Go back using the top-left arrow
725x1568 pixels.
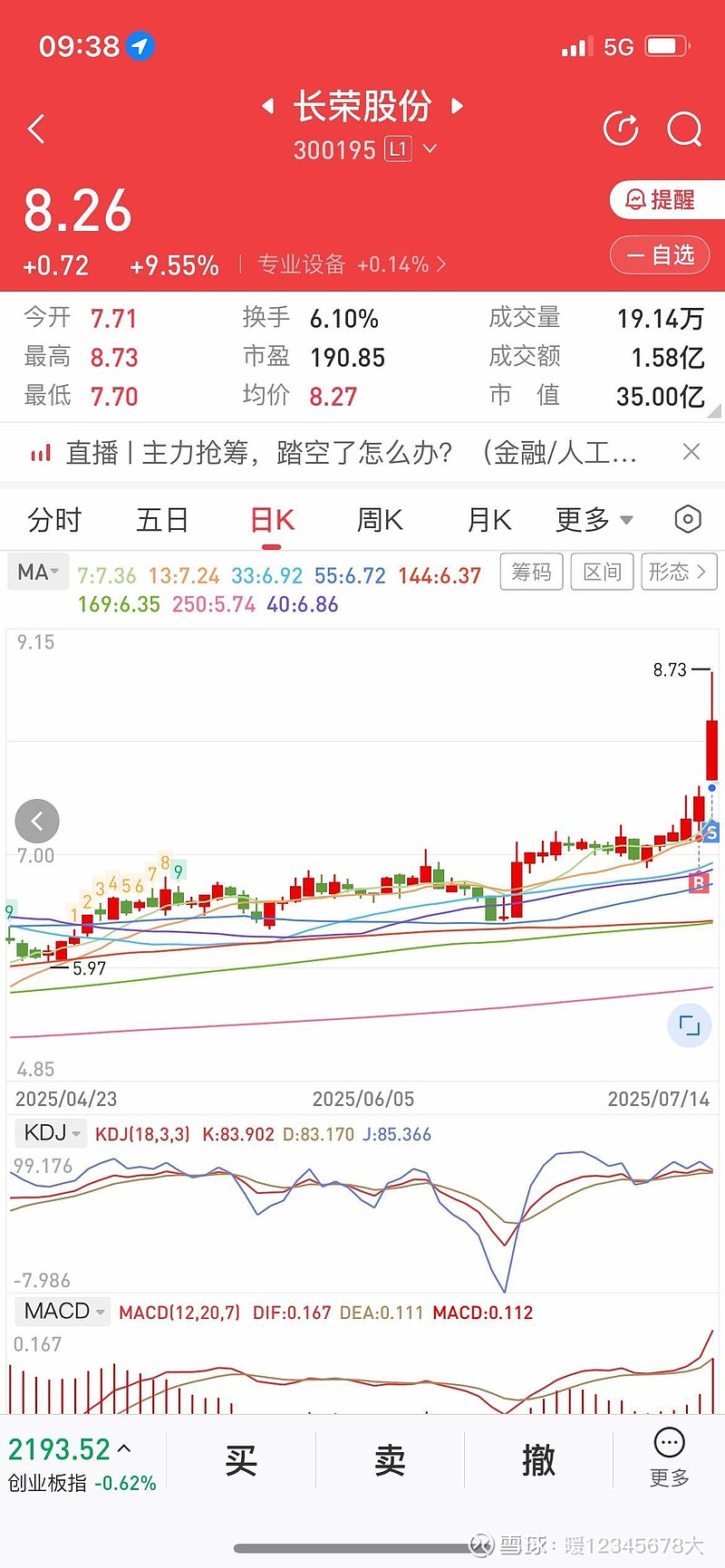tap(36, 130)
